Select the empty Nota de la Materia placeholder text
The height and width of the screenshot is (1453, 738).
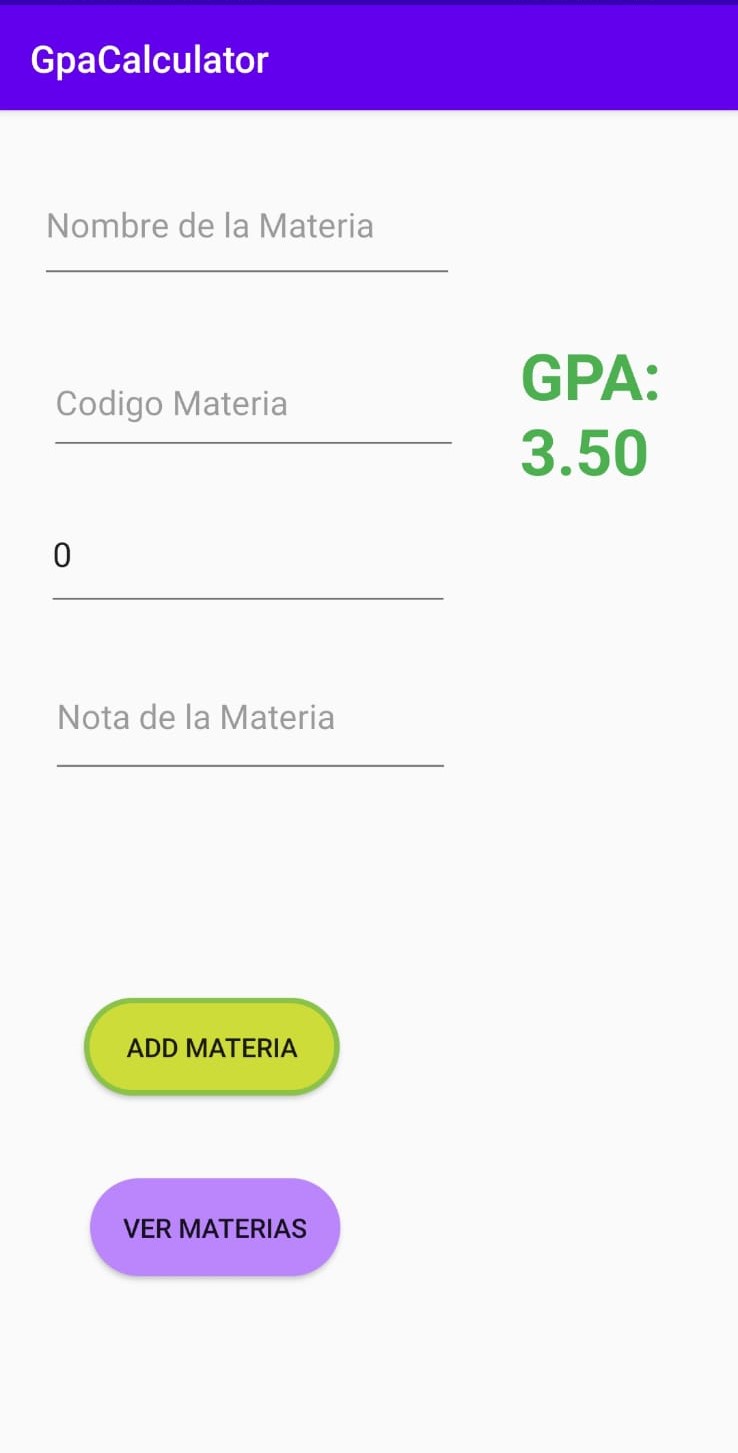click(195, 717)
